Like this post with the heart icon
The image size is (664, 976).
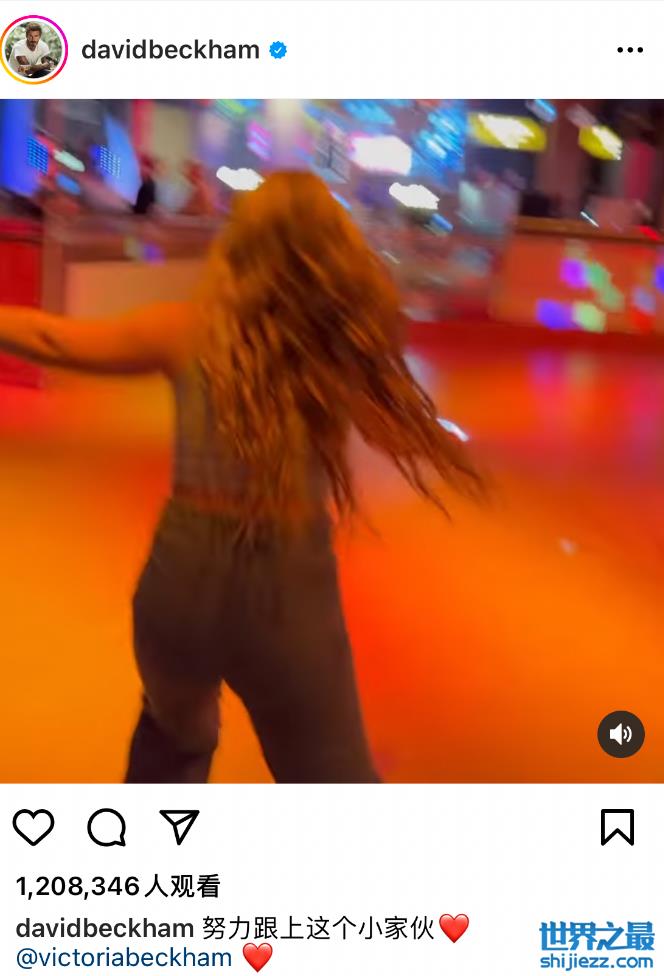point(33,827)
